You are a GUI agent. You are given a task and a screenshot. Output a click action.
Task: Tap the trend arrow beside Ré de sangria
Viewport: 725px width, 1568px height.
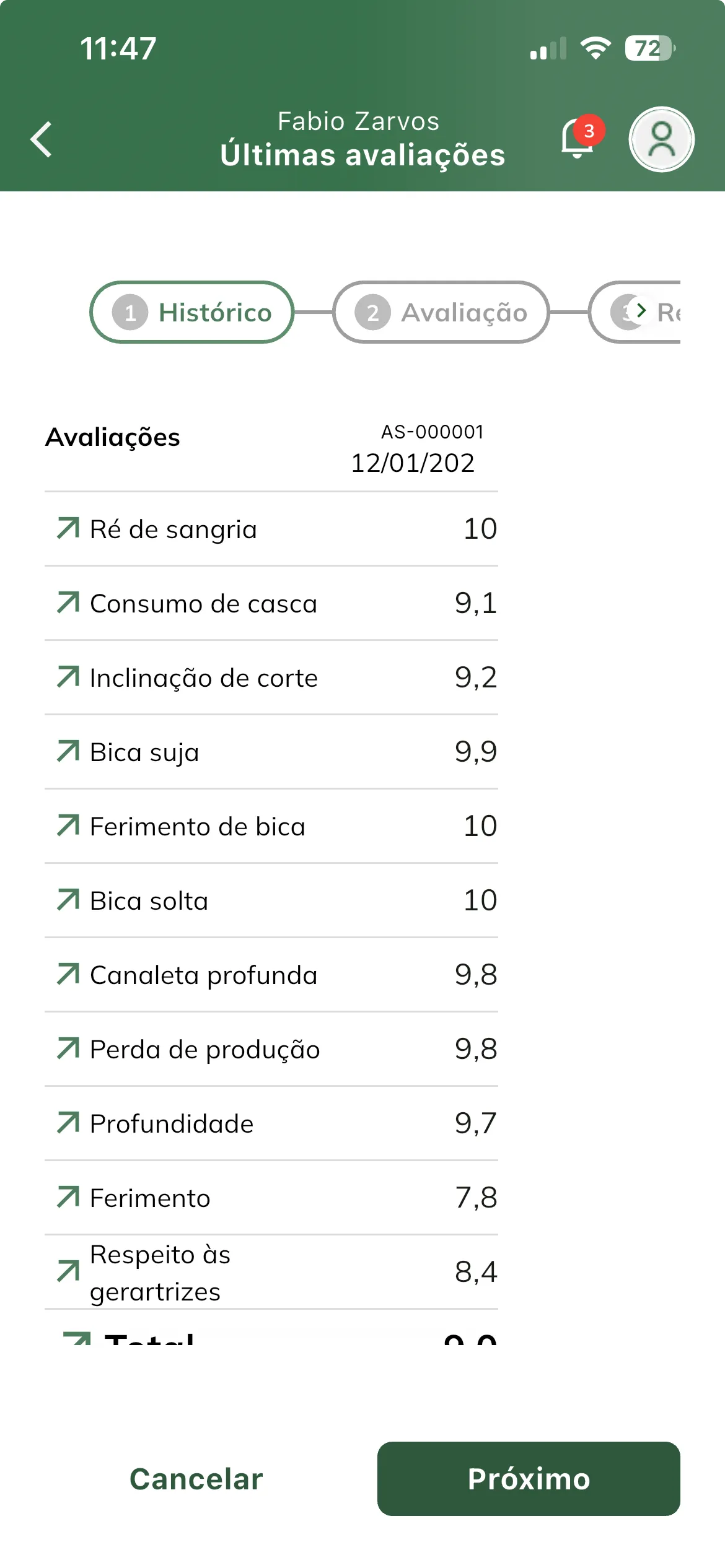(x=68, y=528)
